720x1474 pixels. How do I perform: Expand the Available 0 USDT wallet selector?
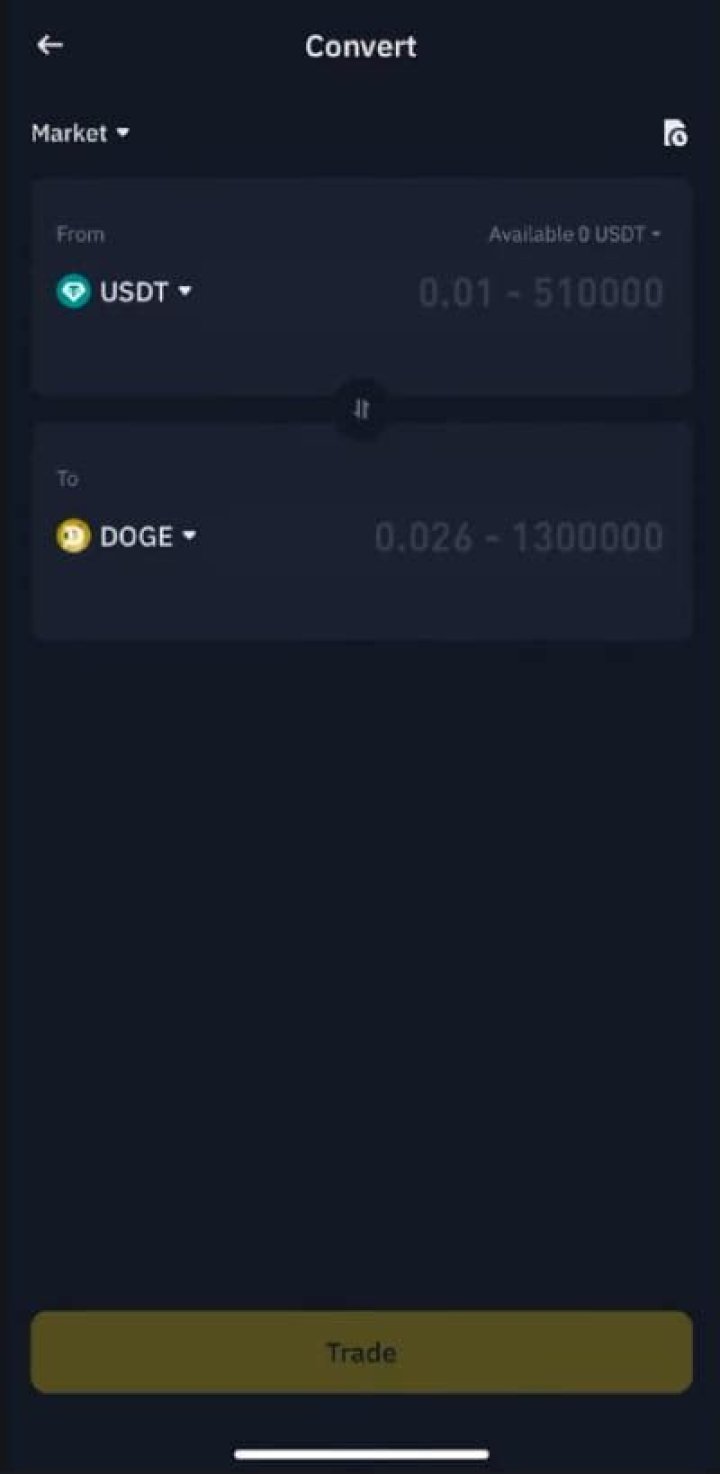click(x=575, y=235)
